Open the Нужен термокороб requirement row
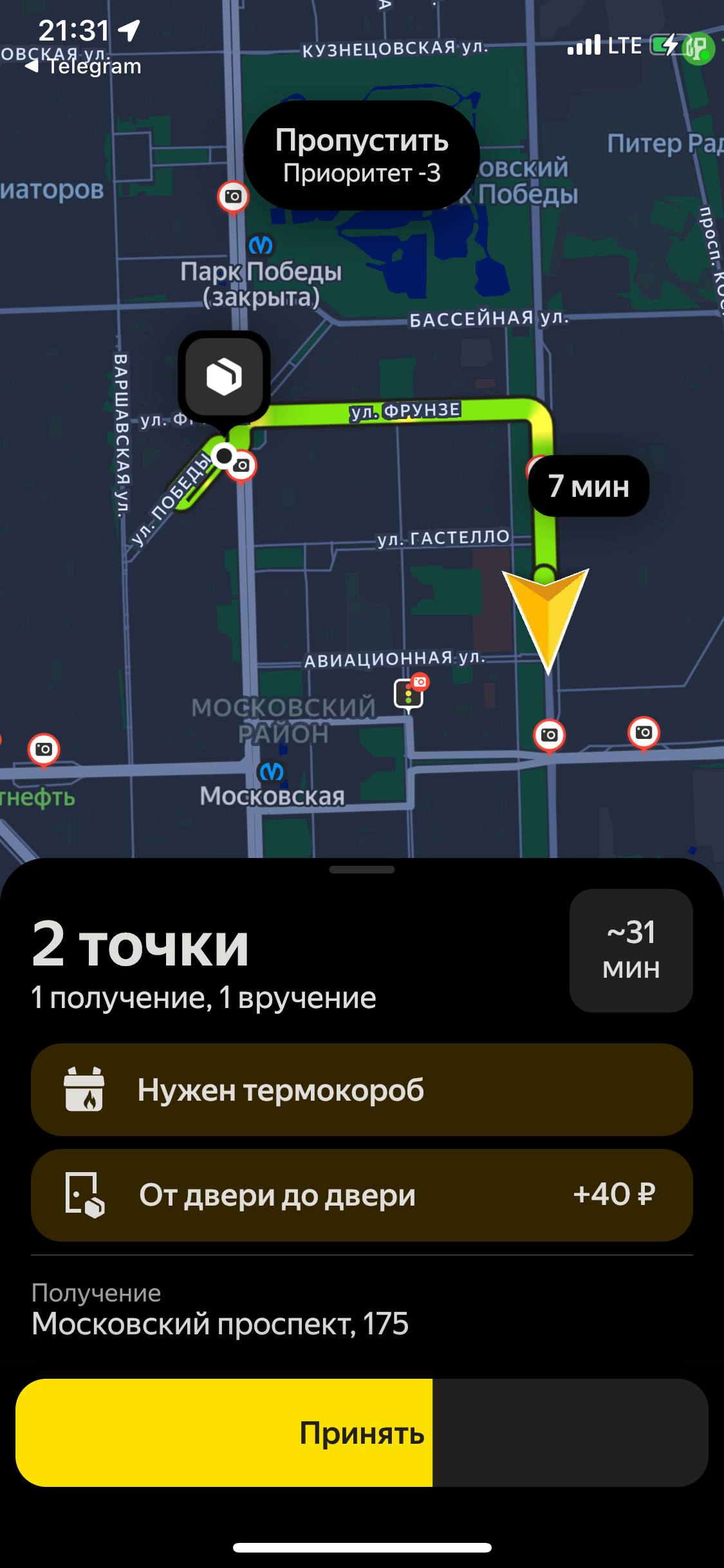Screen dimensions: 724x1568 pos(362,1090)
